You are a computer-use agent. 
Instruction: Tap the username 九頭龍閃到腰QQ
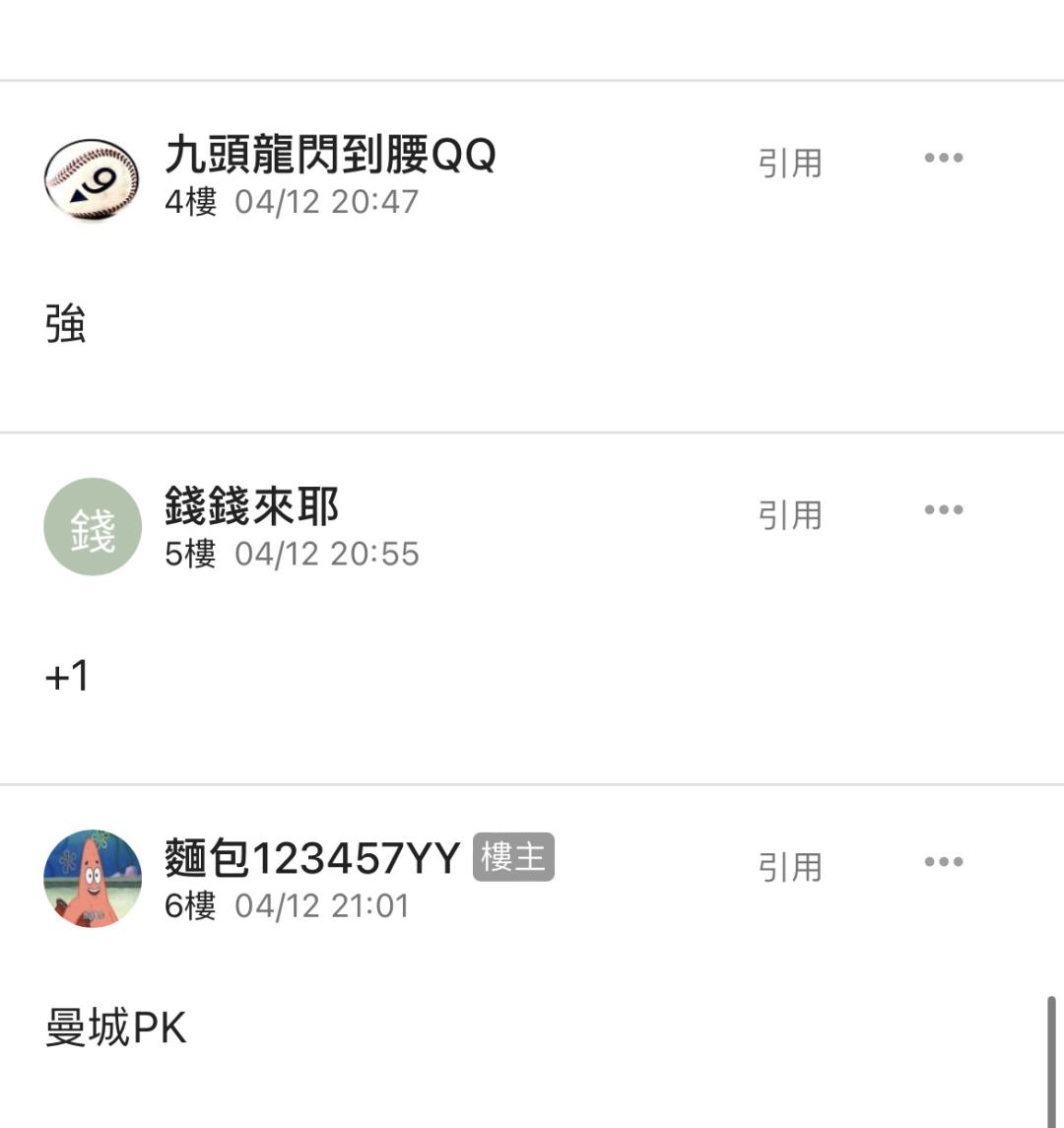tap(330, 155)
